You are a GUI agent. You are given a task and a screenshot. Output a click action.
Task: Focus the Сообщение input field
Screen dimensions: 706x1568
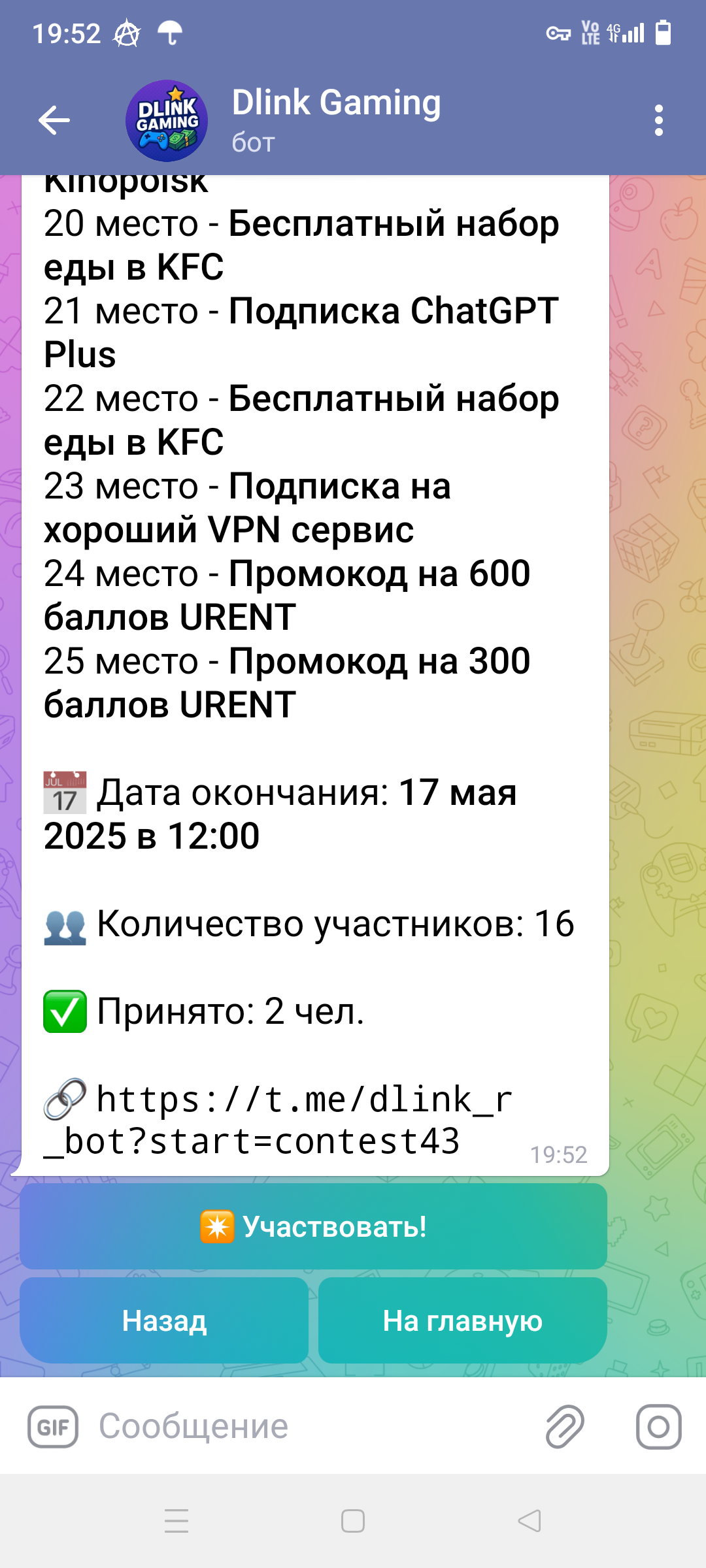pos(307,1427)
